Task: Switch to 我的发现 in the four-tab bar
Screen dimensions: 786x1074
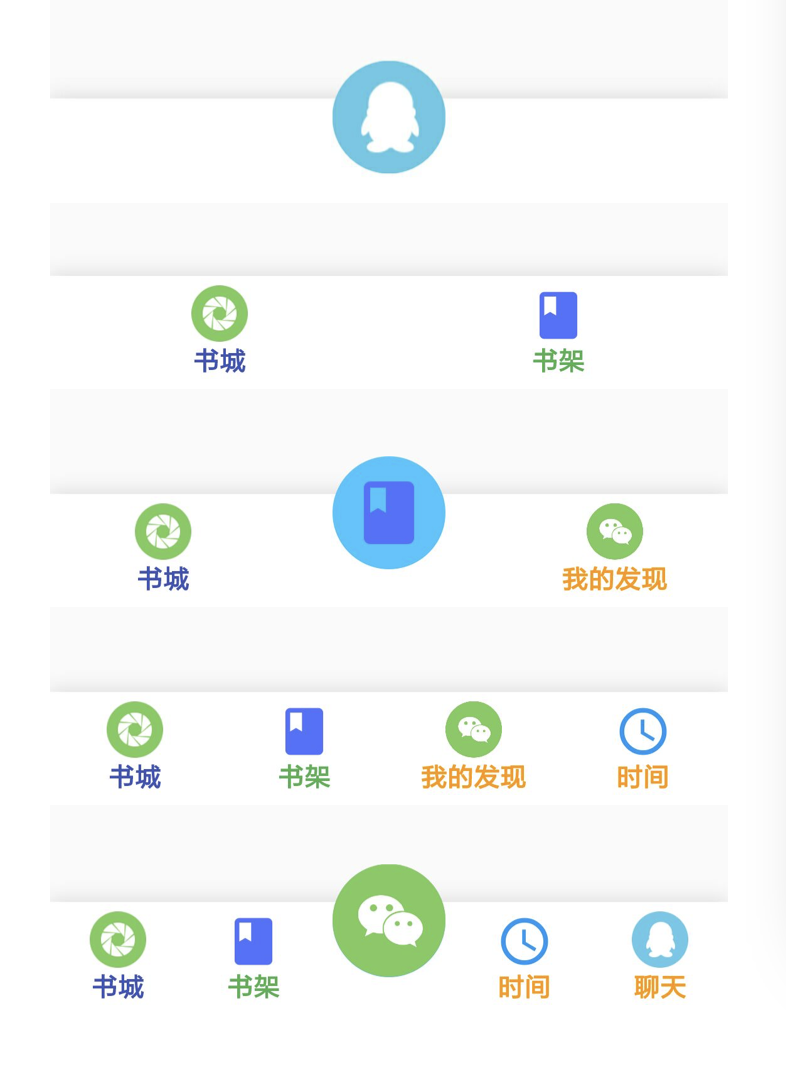Action: [473, 746]
